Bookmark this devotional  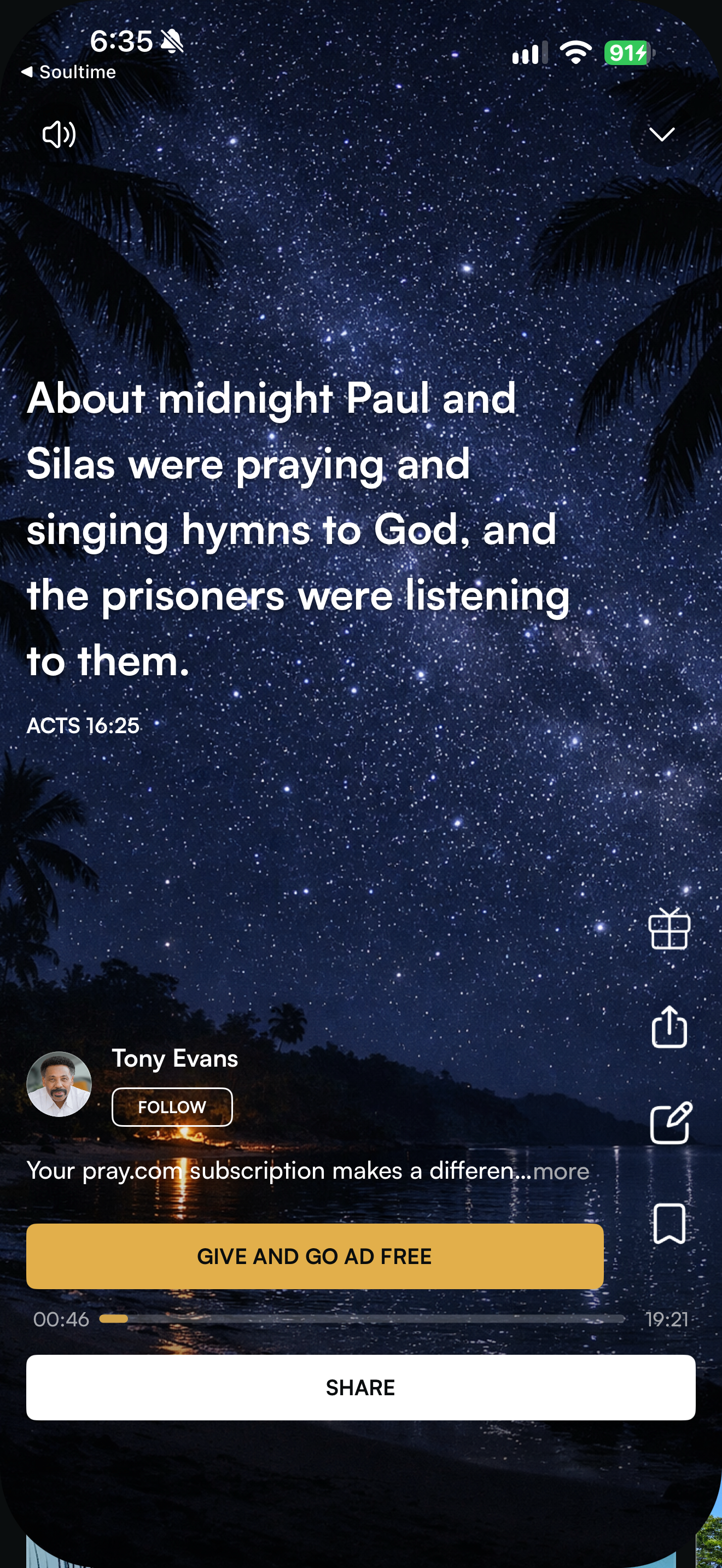[669, 1223]
